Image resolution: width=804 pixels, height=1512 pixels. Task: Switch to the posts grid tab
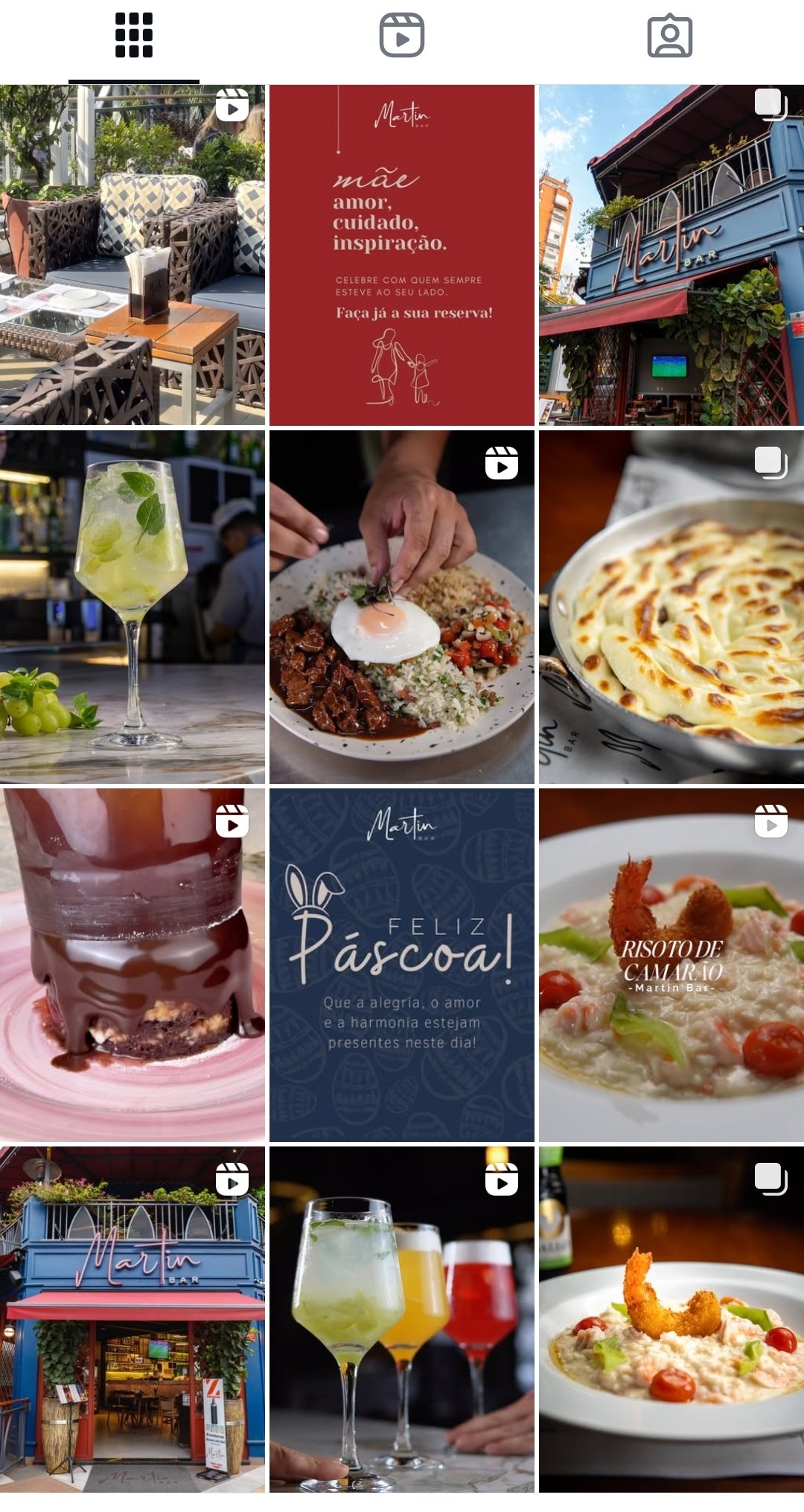pos(134,36)
